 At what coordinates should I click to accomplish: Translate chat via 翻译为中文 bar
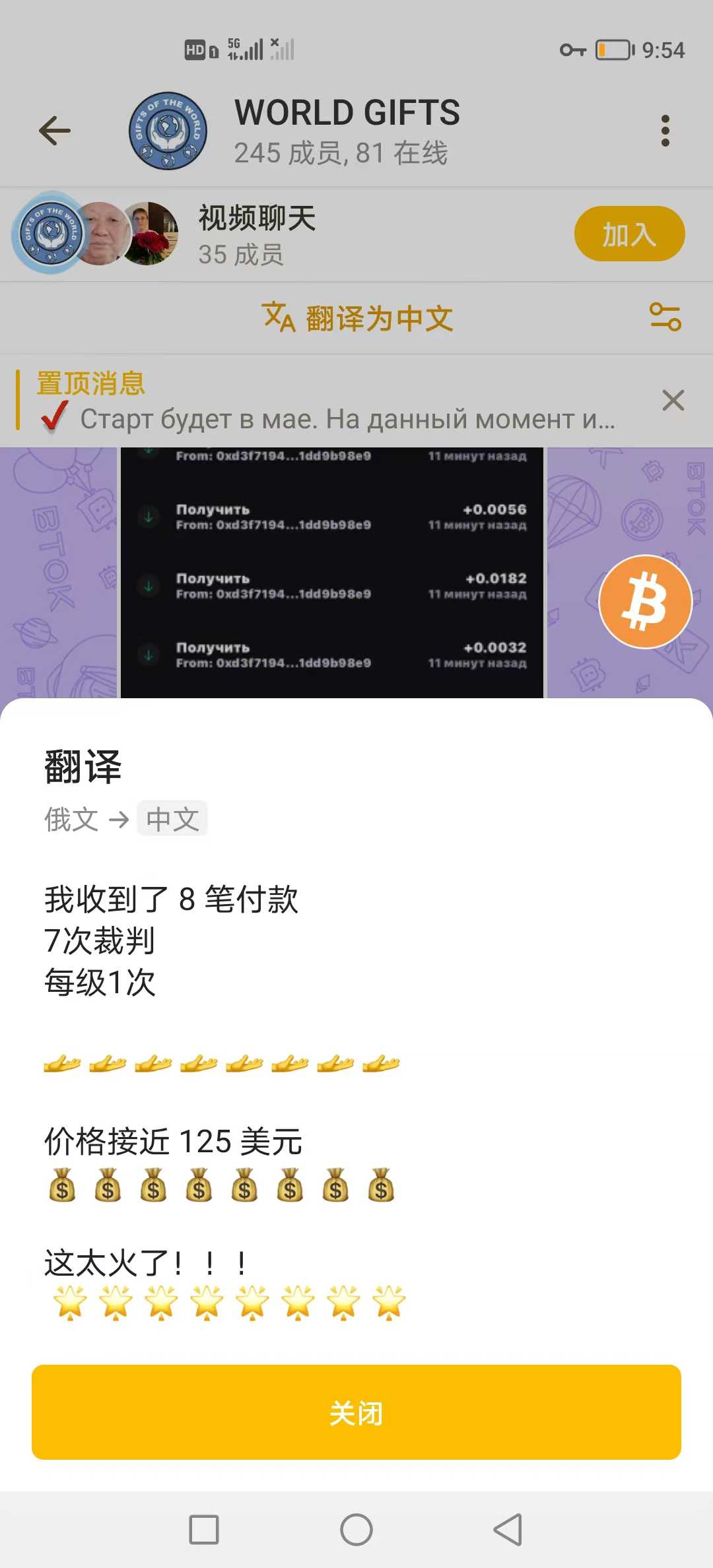click(x=357, y=318)
